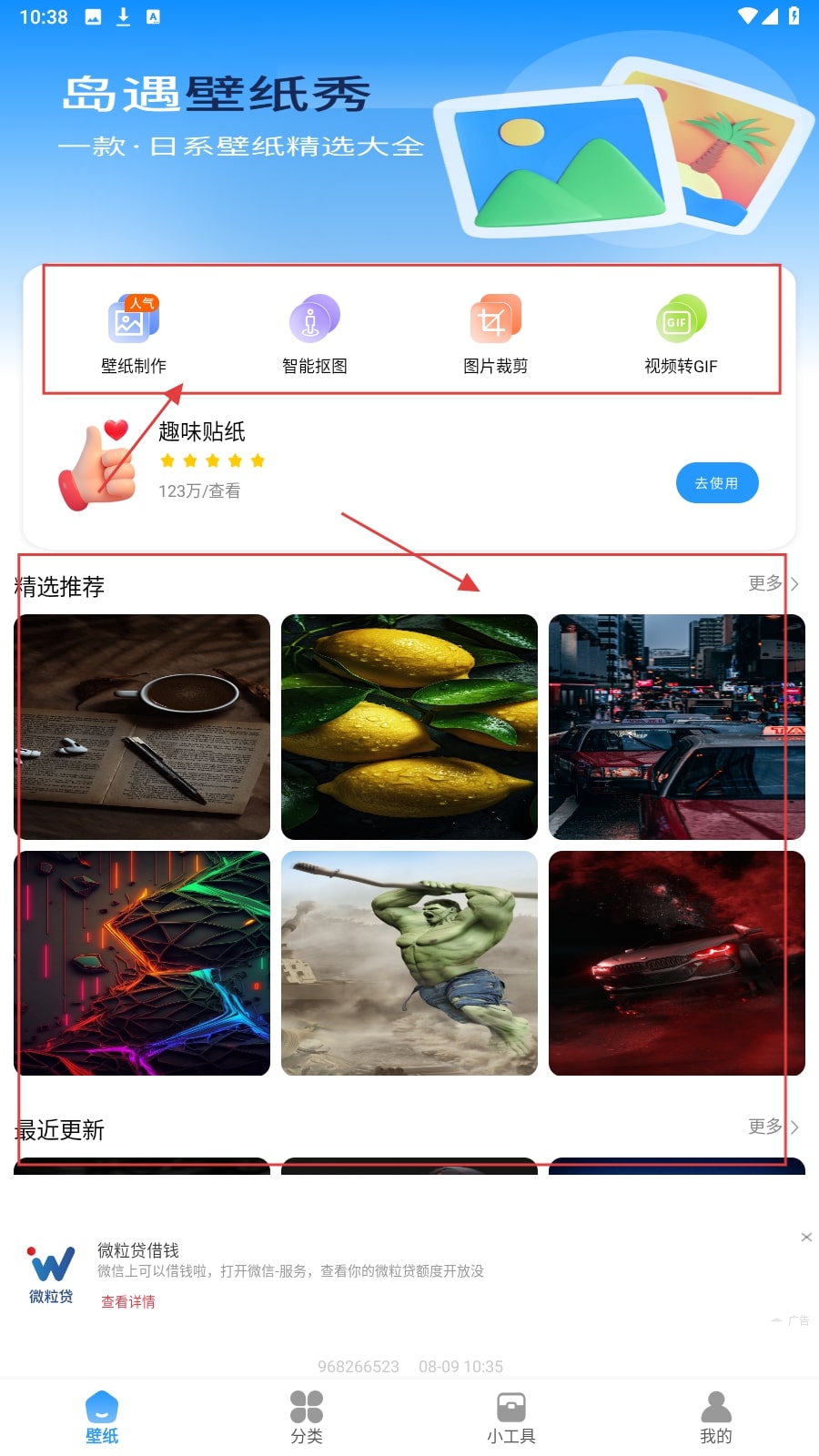819x1456 pixels.
Task: Expand 更多 next to 精选推荐
Action: 764,584
